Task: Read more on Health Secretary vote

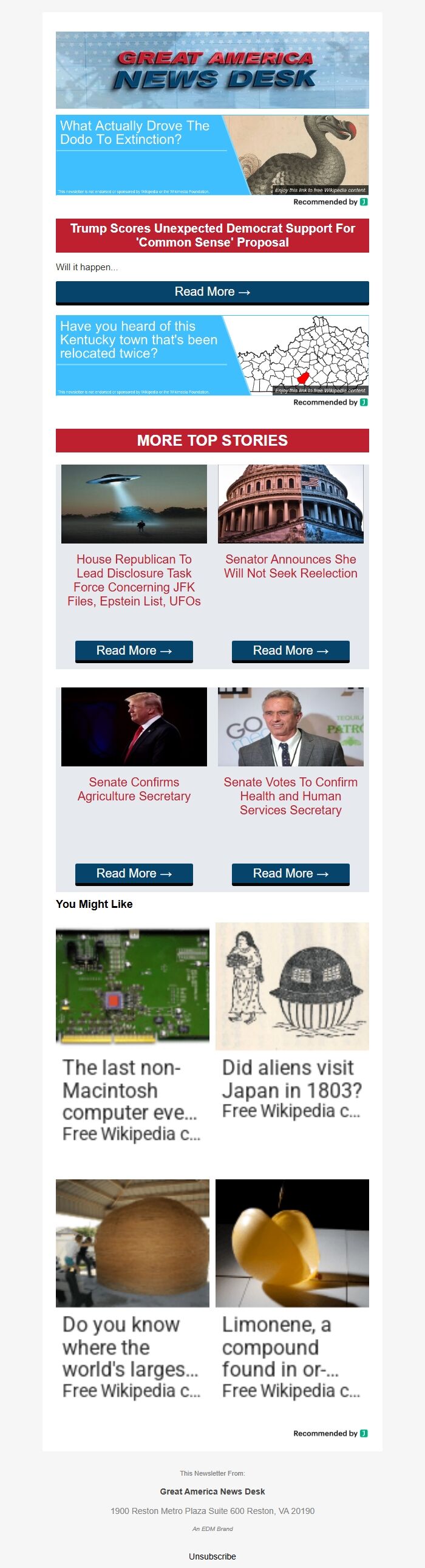Action: point(290,873)
